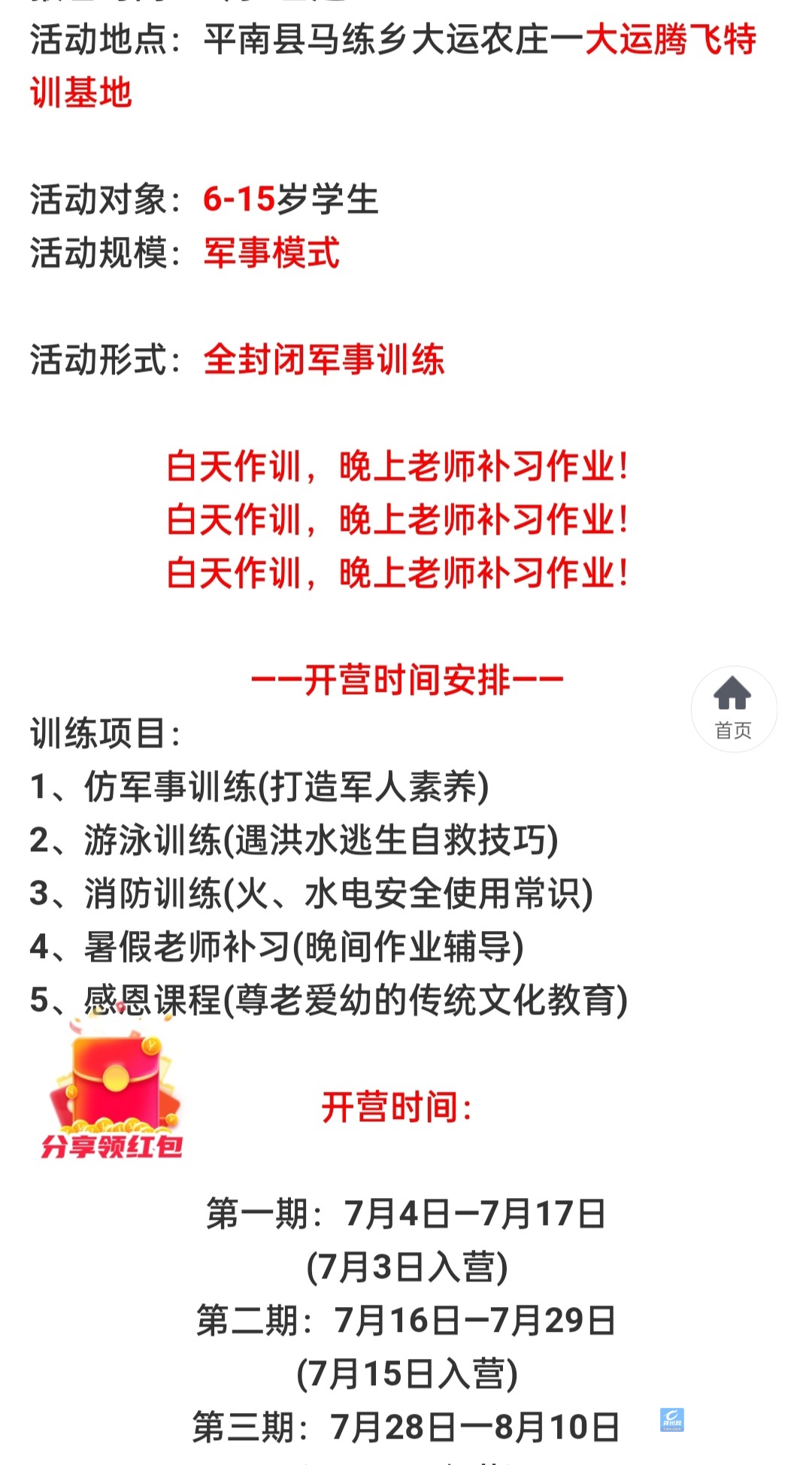This screenshot has width=812, height=1465.
Task: Open the 分享领红包 red envelope
Action: point(114,1092)
